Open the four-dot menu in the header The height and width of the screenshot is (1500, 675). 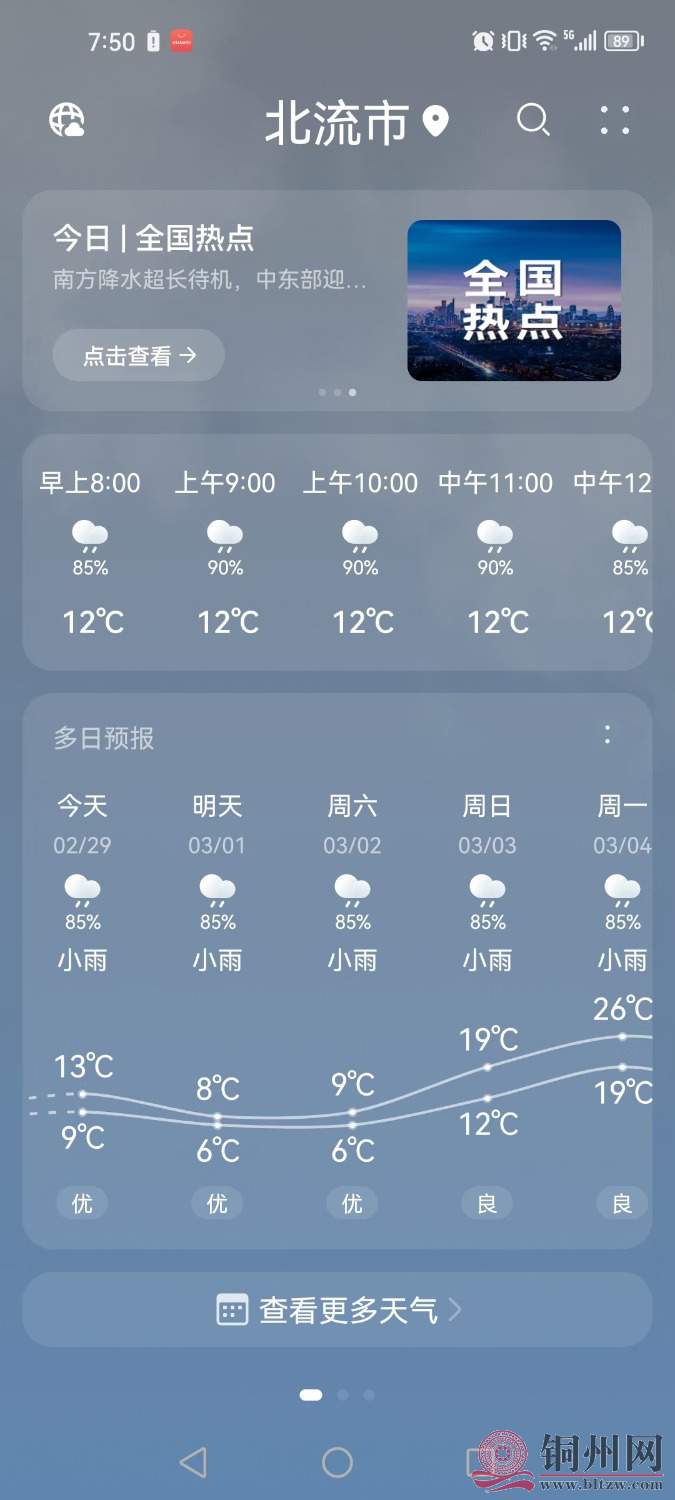614,121
